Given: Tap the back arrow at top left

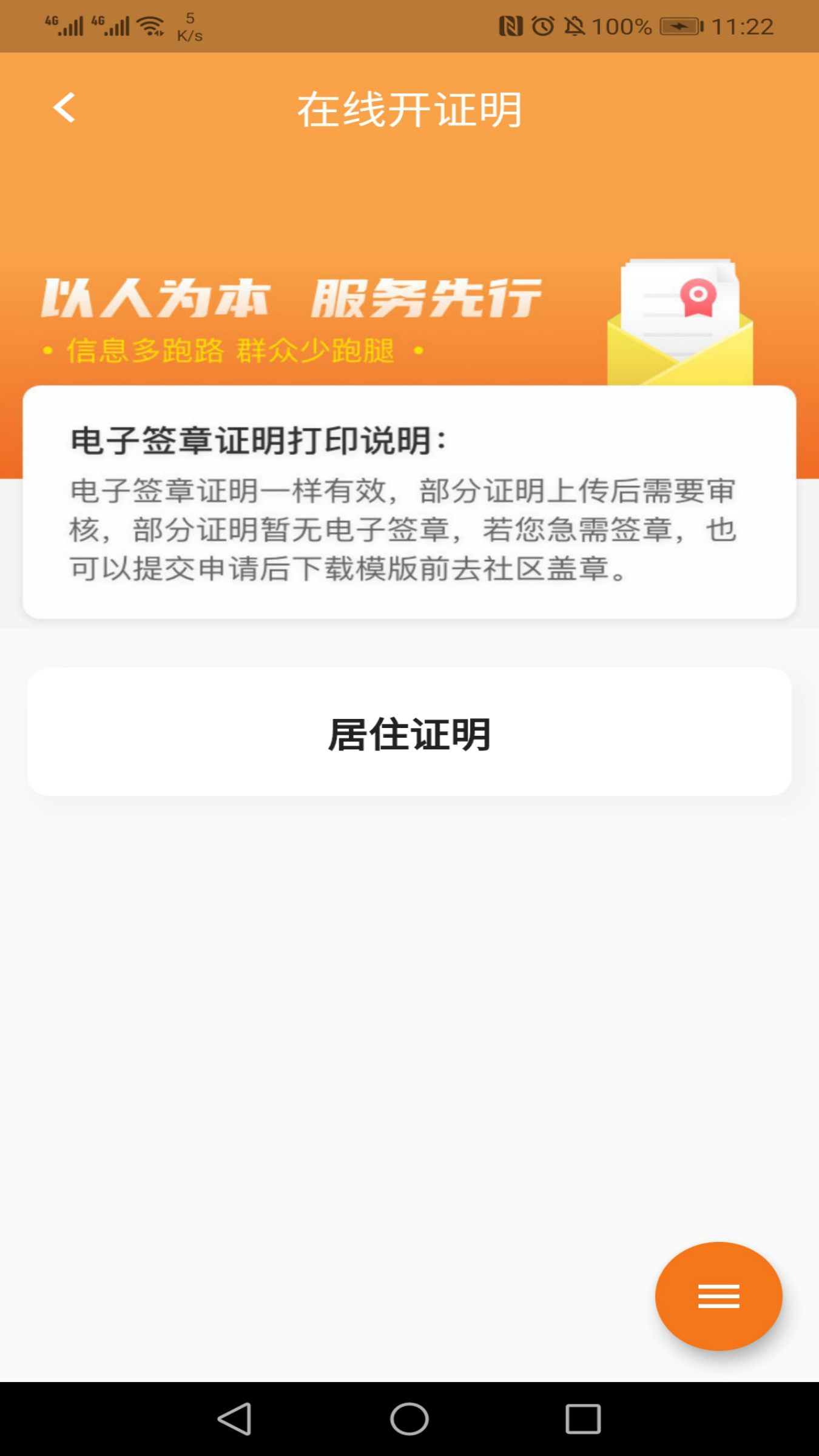Looking at the screenshot, I should click(63, 109).
